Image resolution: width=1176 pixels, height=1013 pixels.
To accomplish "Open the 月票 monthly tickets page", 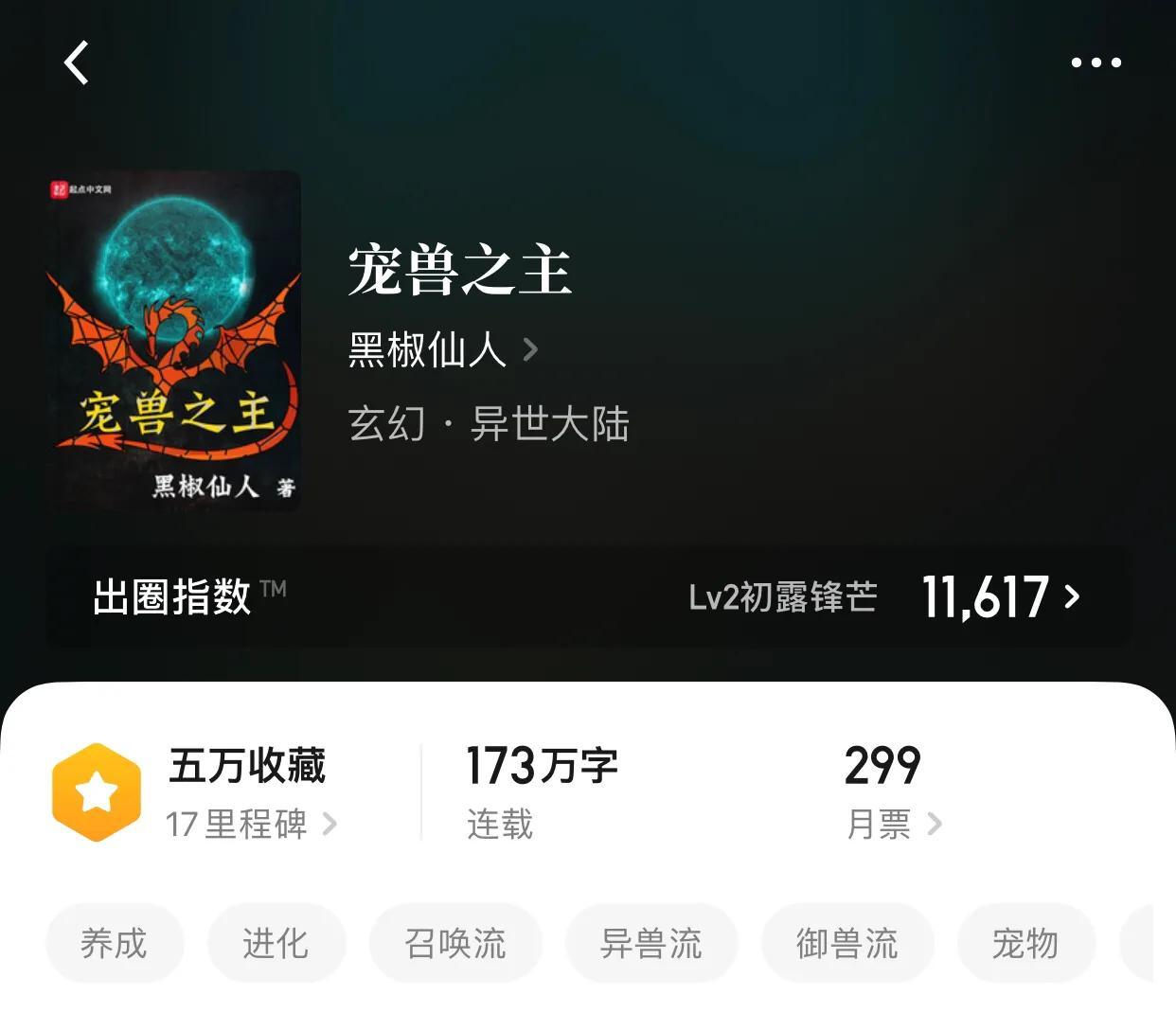I will click(892, 824).
